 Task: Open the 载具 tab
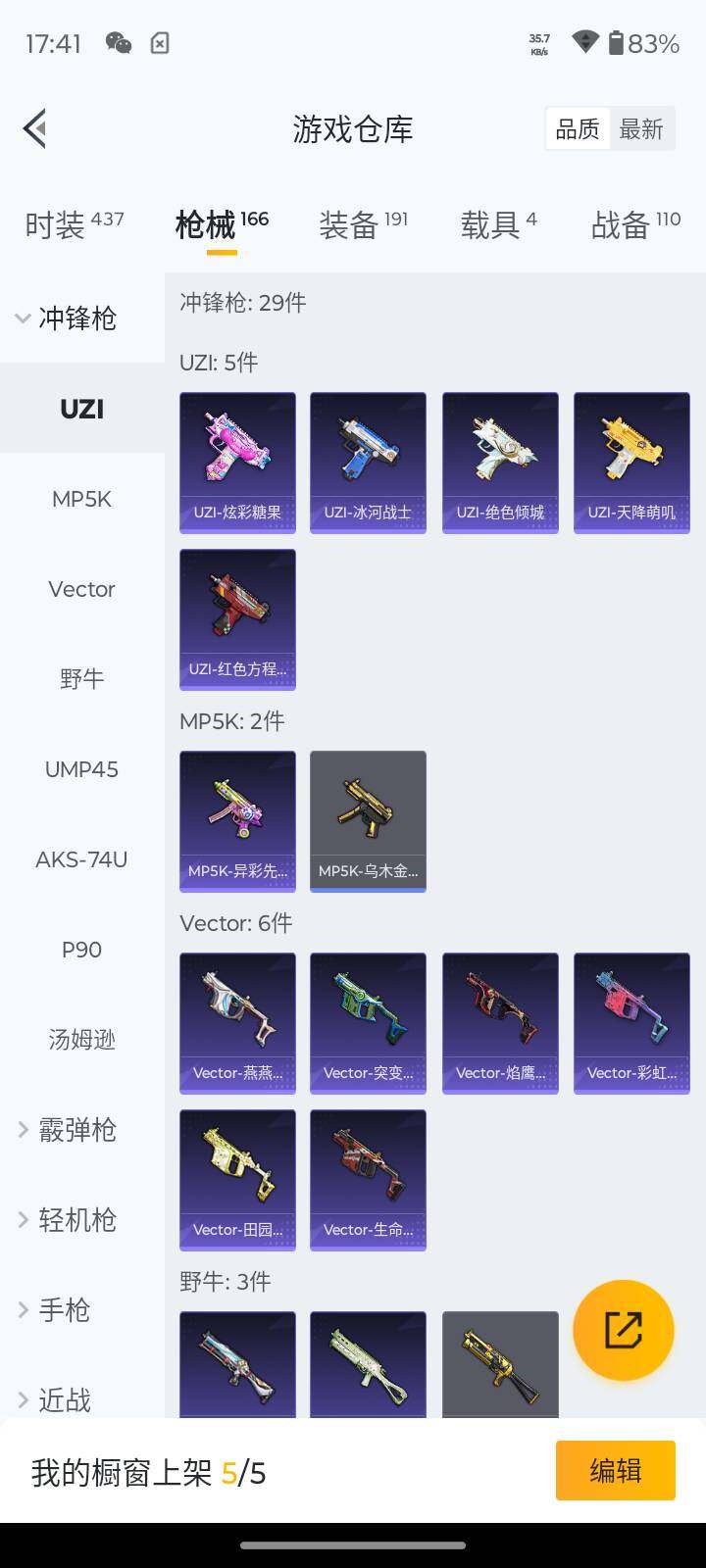[x=498, y=224]
